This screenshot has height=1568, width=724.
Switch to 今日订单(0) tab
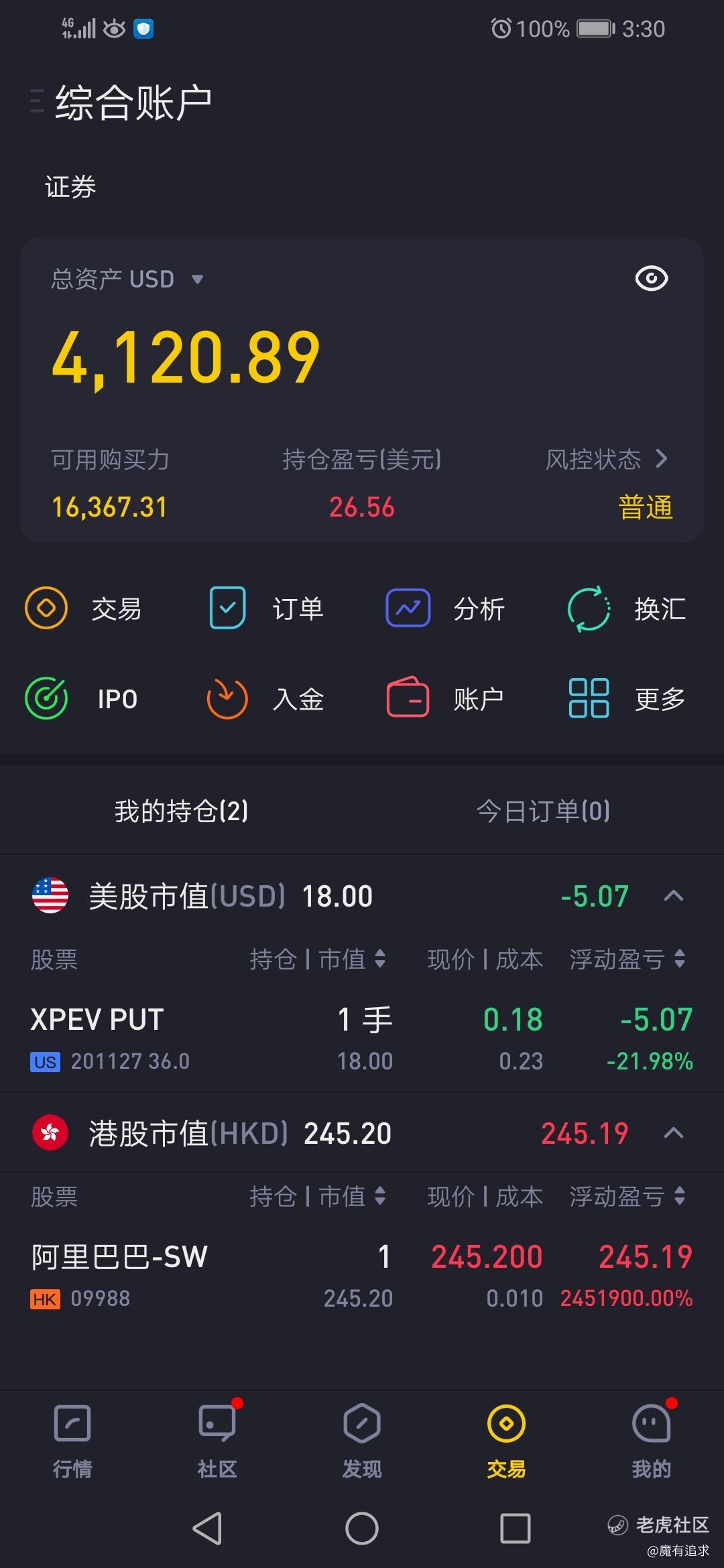tap(543, 811)
